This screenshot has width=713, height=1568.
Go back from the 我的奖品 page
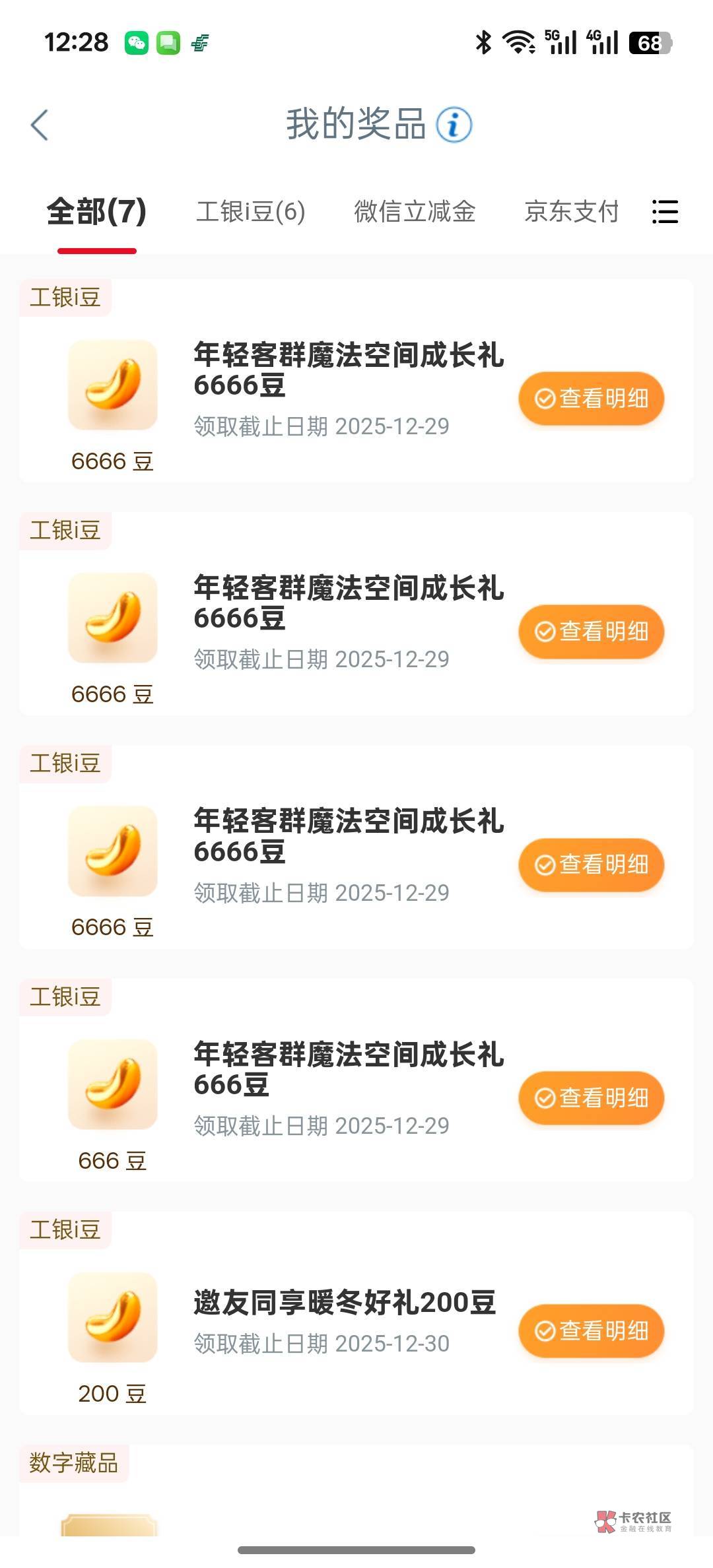(40, 125)
